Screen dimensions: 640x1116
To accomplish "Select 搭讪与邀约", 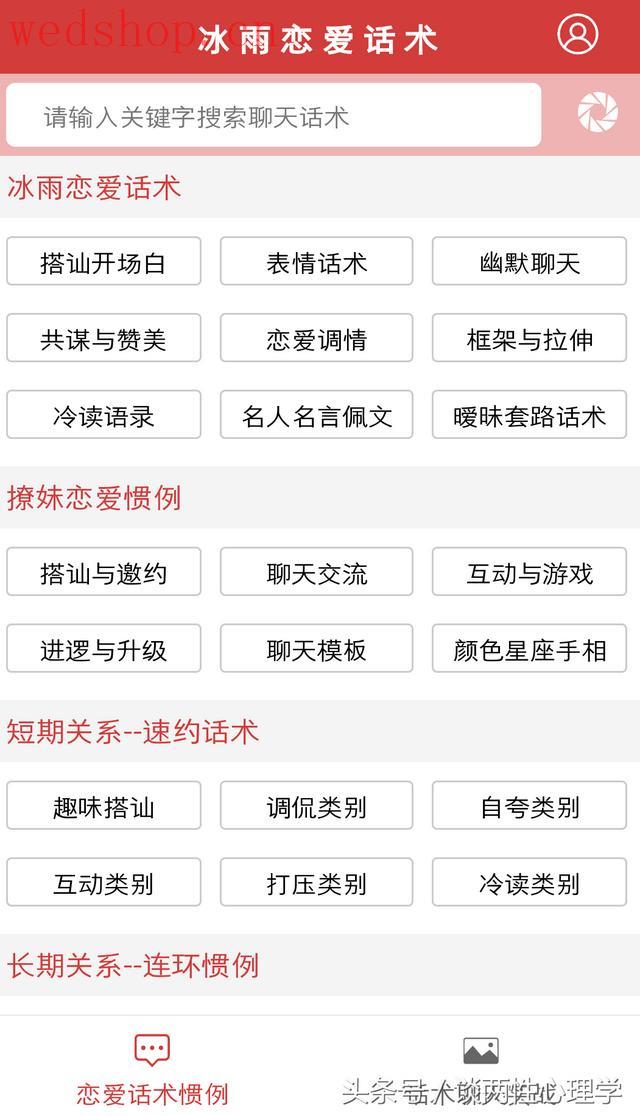I will tap(104, 572).
